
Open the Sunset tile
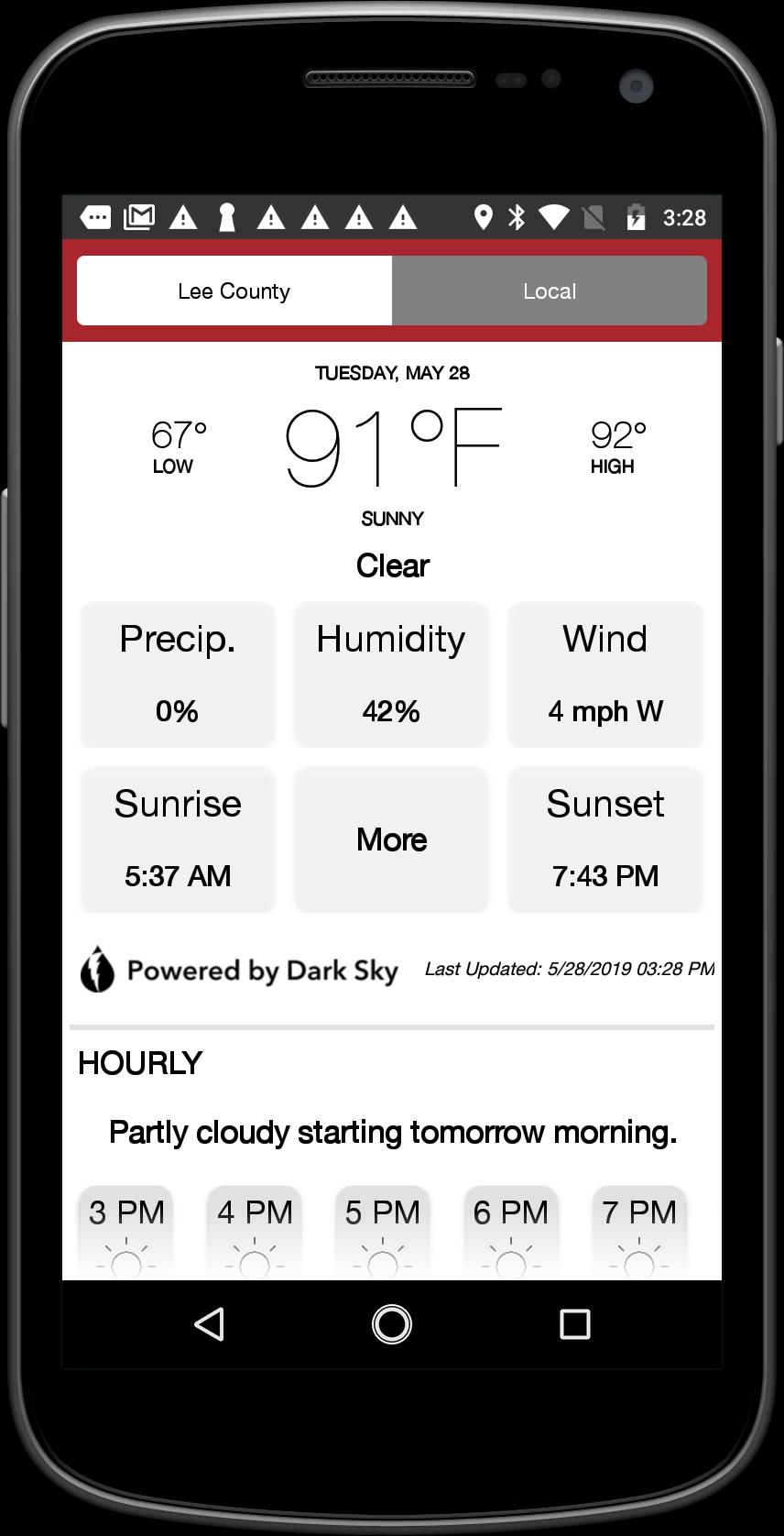click(x=605, y=839)
